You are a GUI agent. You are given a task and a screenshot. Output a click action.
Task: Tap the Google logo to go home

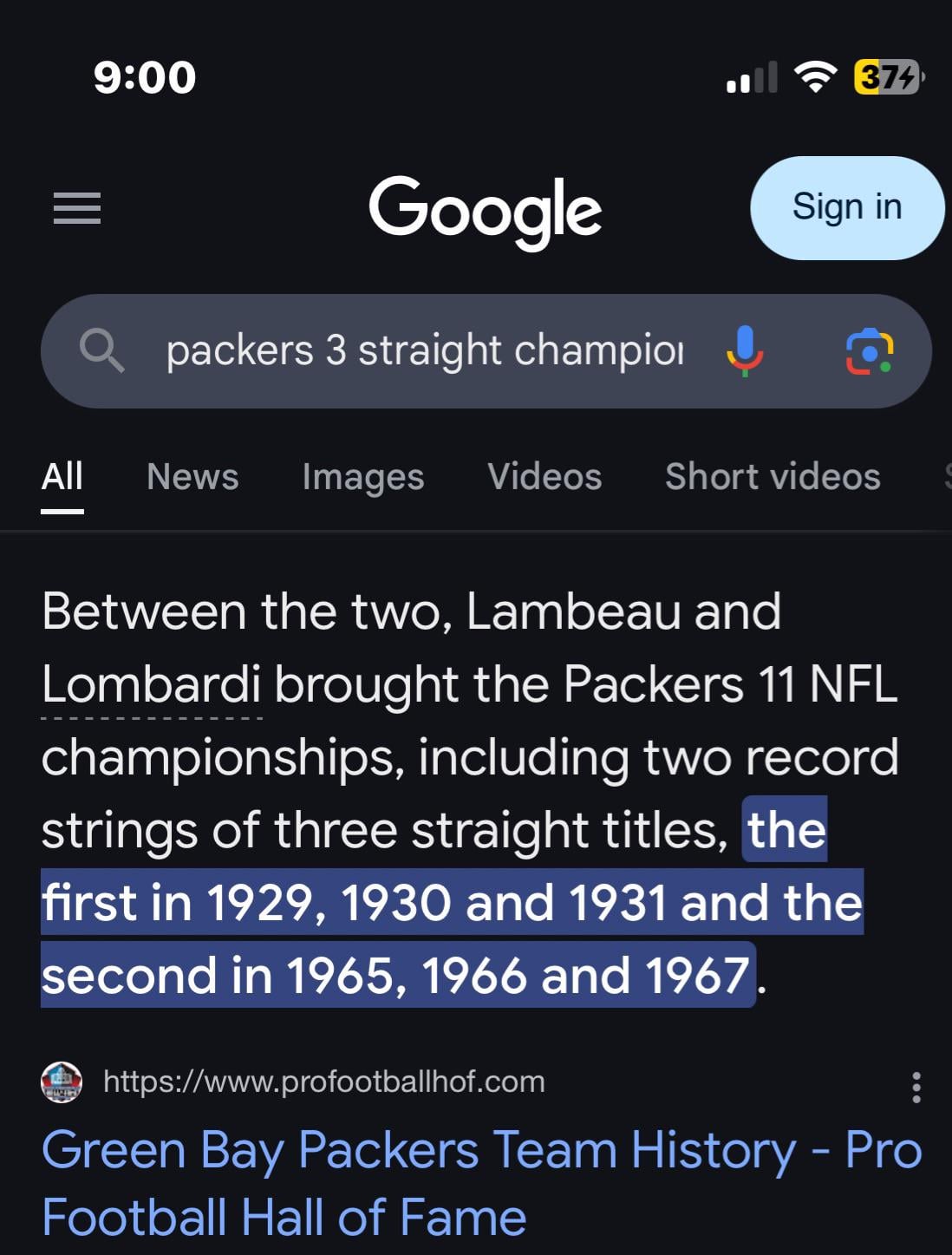coord(485,210)
